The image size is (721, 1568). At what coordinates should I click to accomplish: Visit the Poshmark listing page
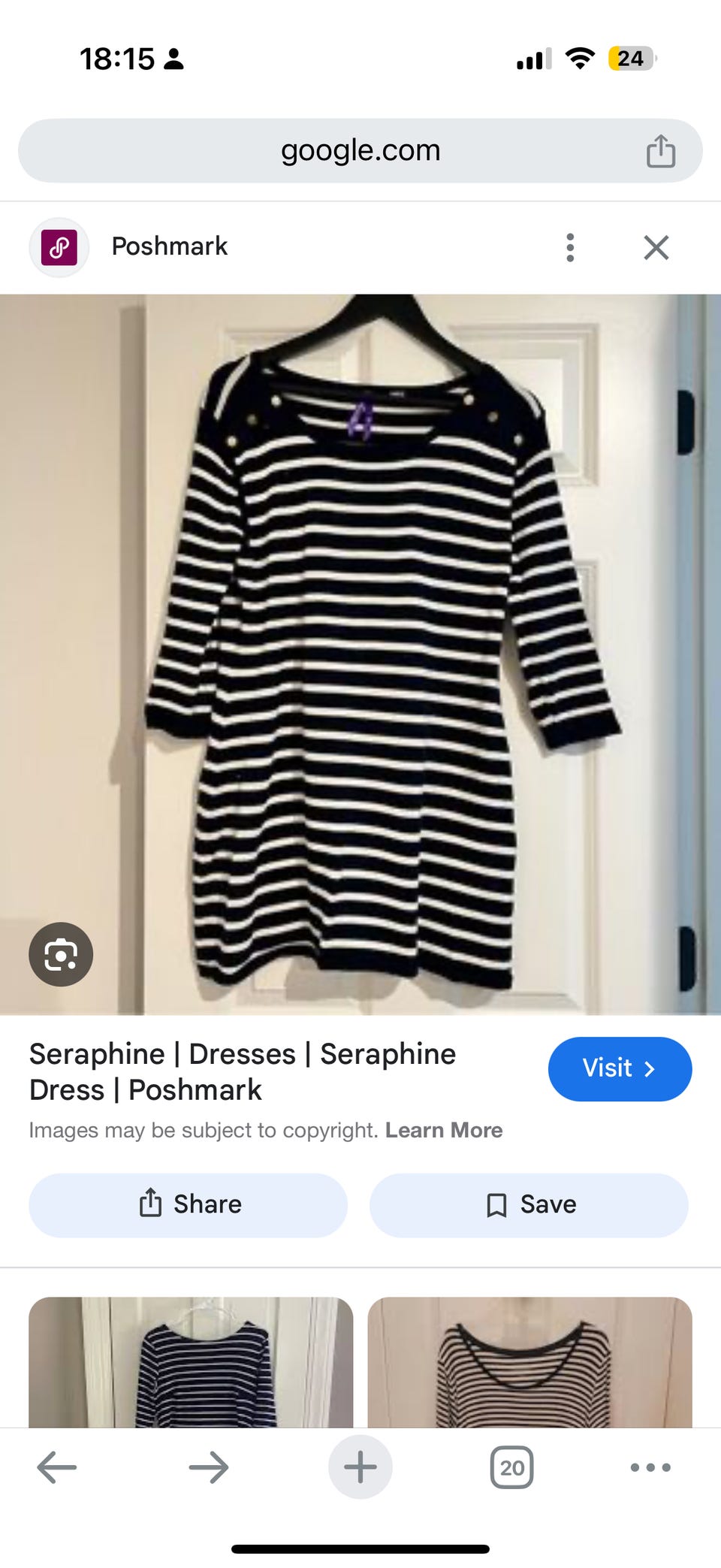tap(620, 1068)
